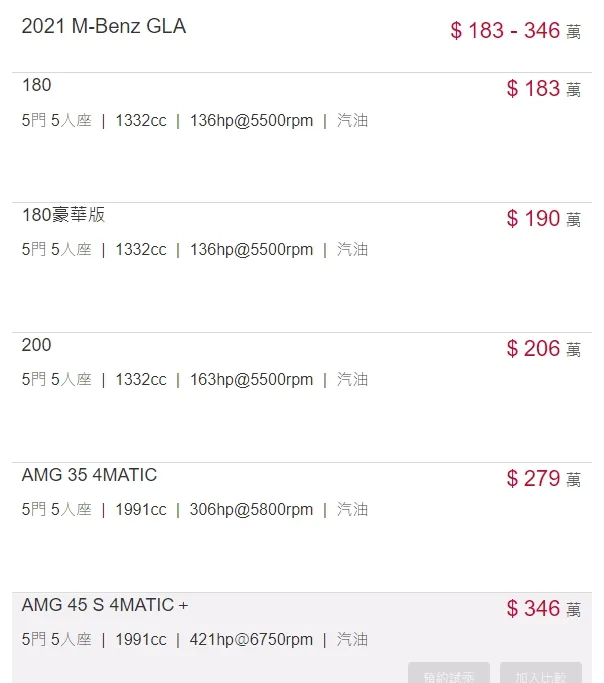Open the 180 trim details

tap(37, 86)
